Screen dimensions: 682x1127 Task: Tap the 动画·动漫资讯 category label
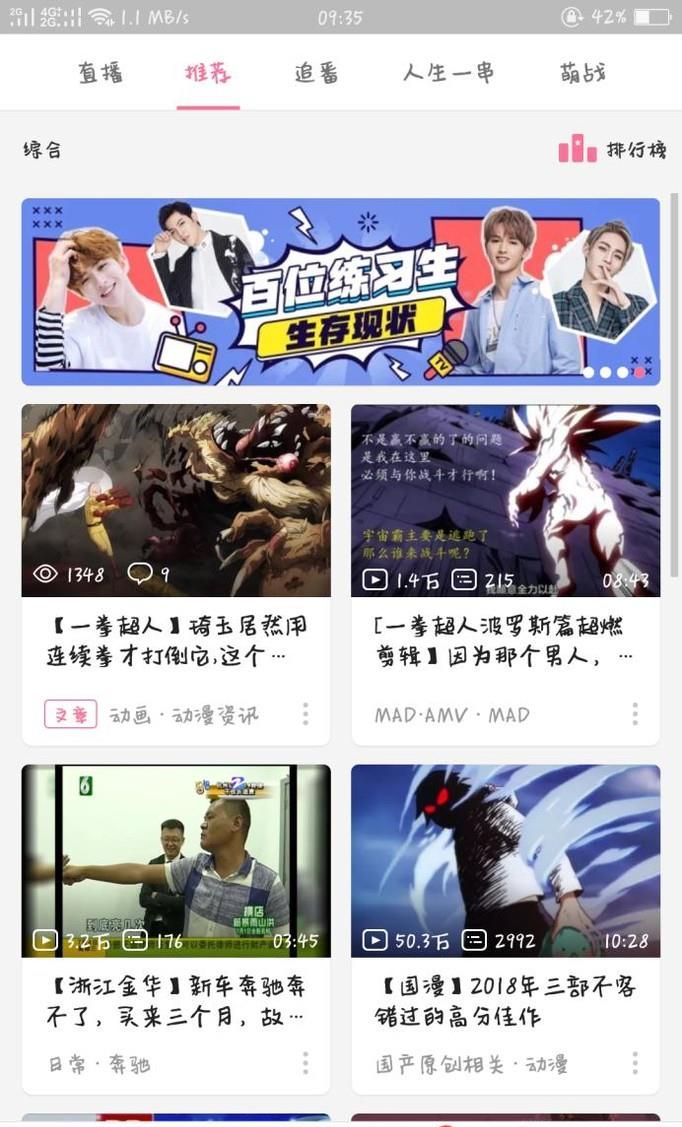184,715
